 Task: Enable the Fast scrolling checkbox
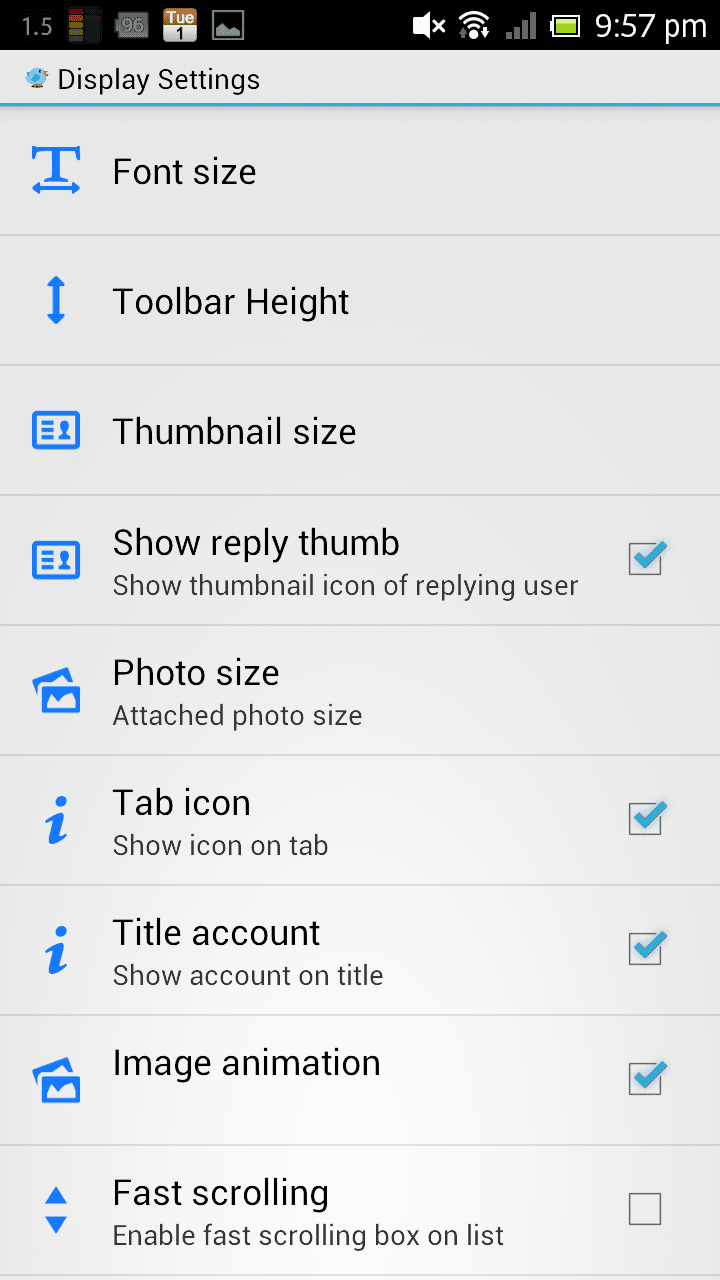click(645, 1209)
